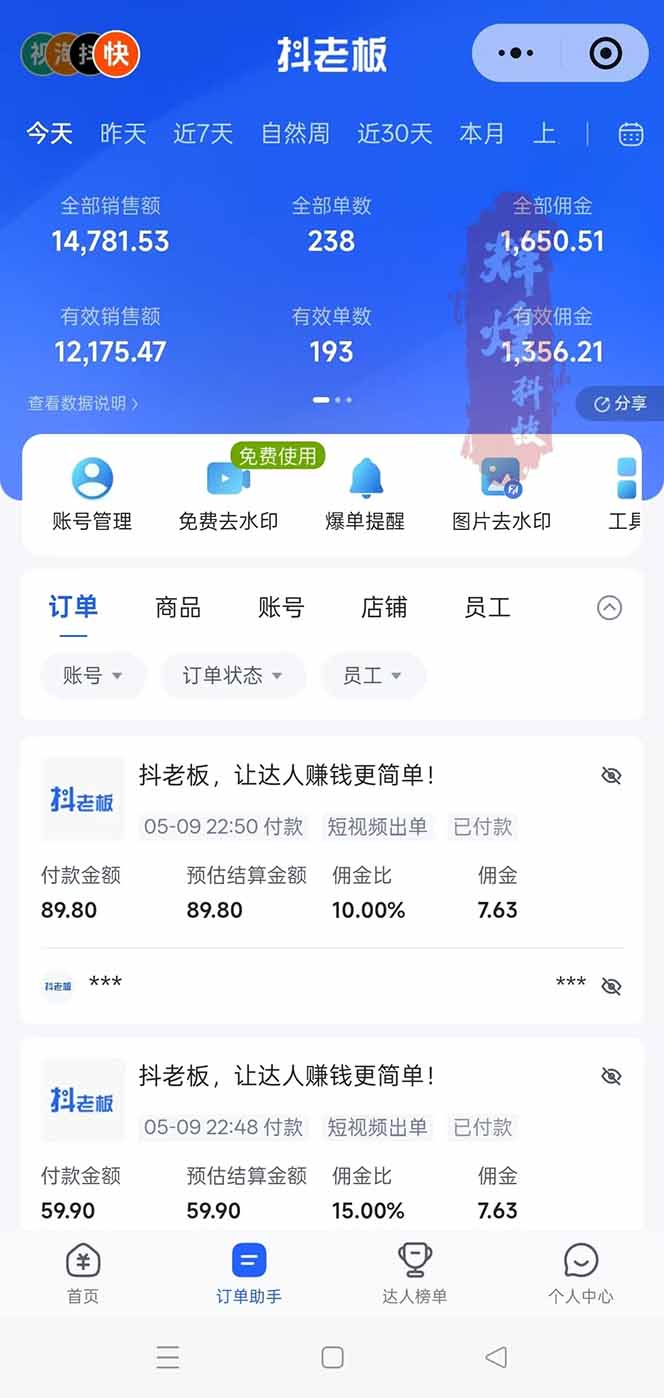664x1398 pixels.
Task: Open the mini-program more options menu
Action: pos(515,53)
